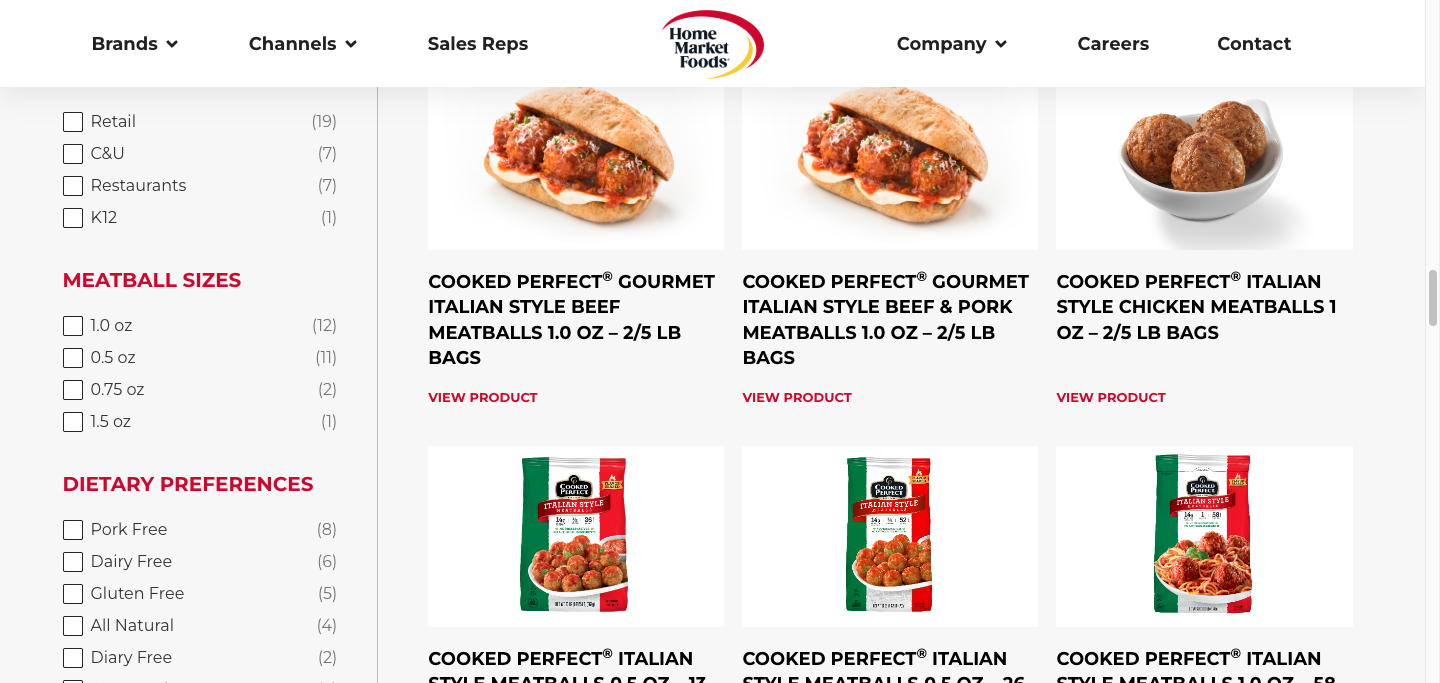Select the C&U channel filter
Image resolution: width=1440 pixels, height=683 pixels.
pyautogui.click(x=73, y=154)
